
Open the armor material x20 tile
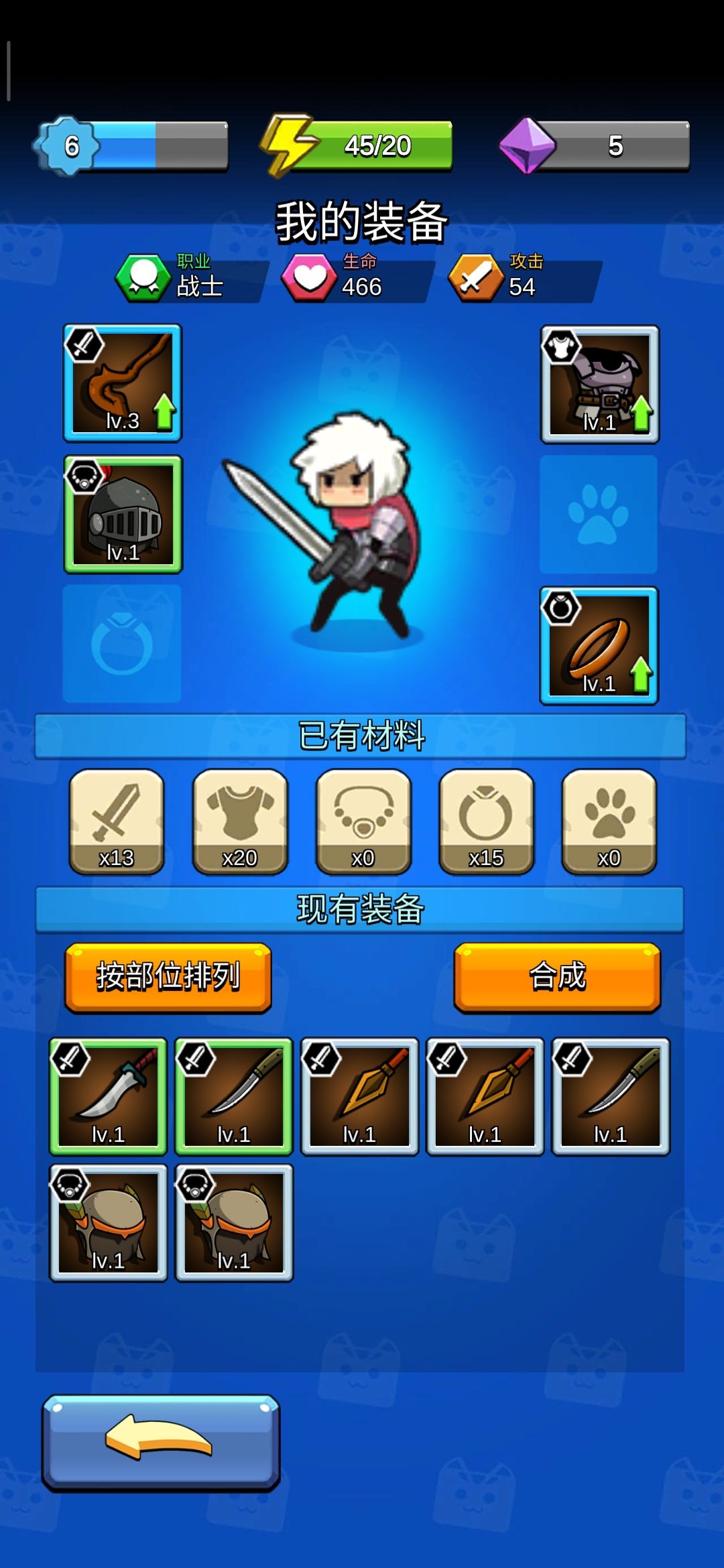(240, 822)
